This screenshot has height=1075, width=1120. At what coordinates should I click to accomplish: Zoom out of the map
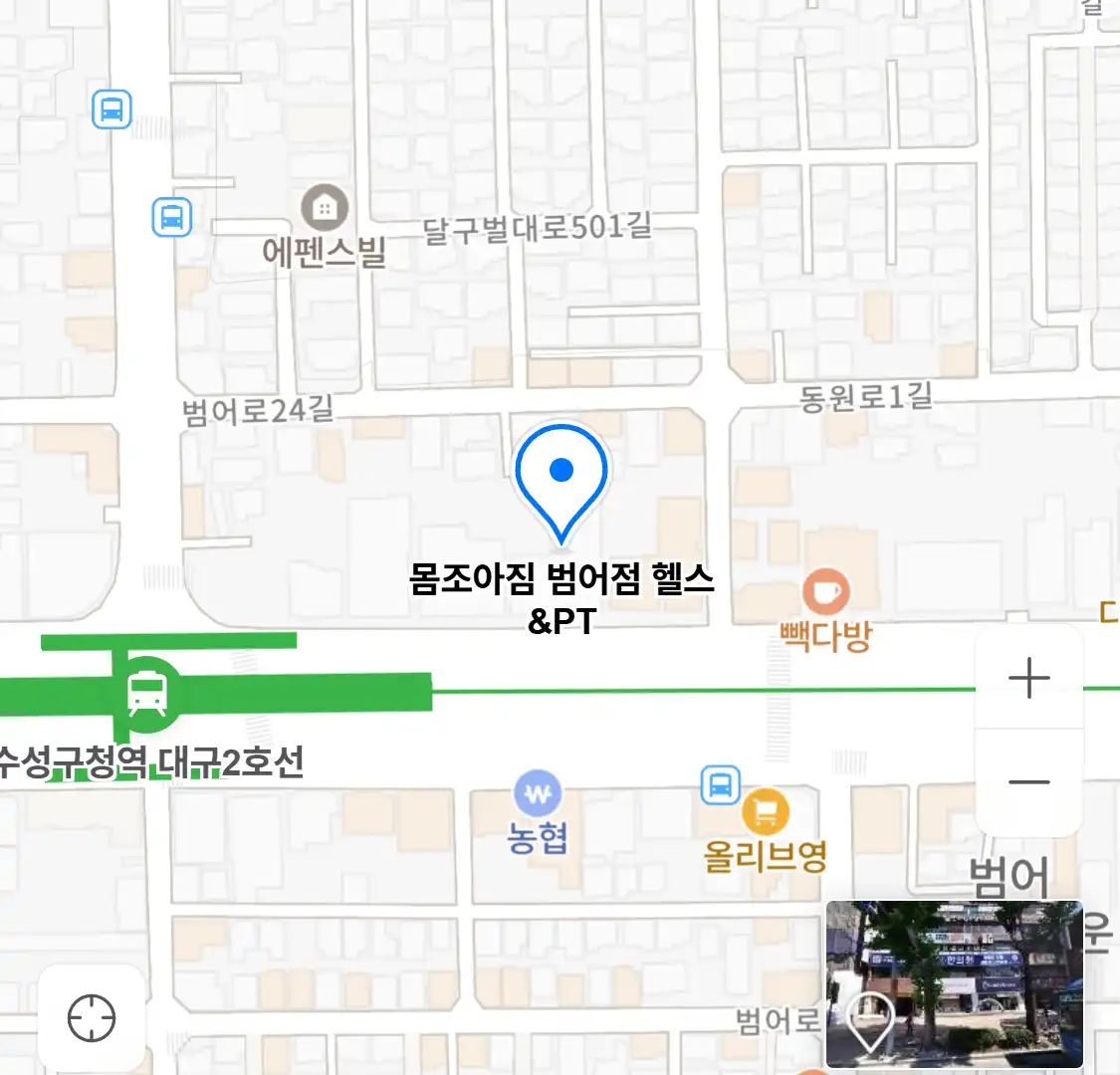pyautogui.click(x=1028, y=781)
